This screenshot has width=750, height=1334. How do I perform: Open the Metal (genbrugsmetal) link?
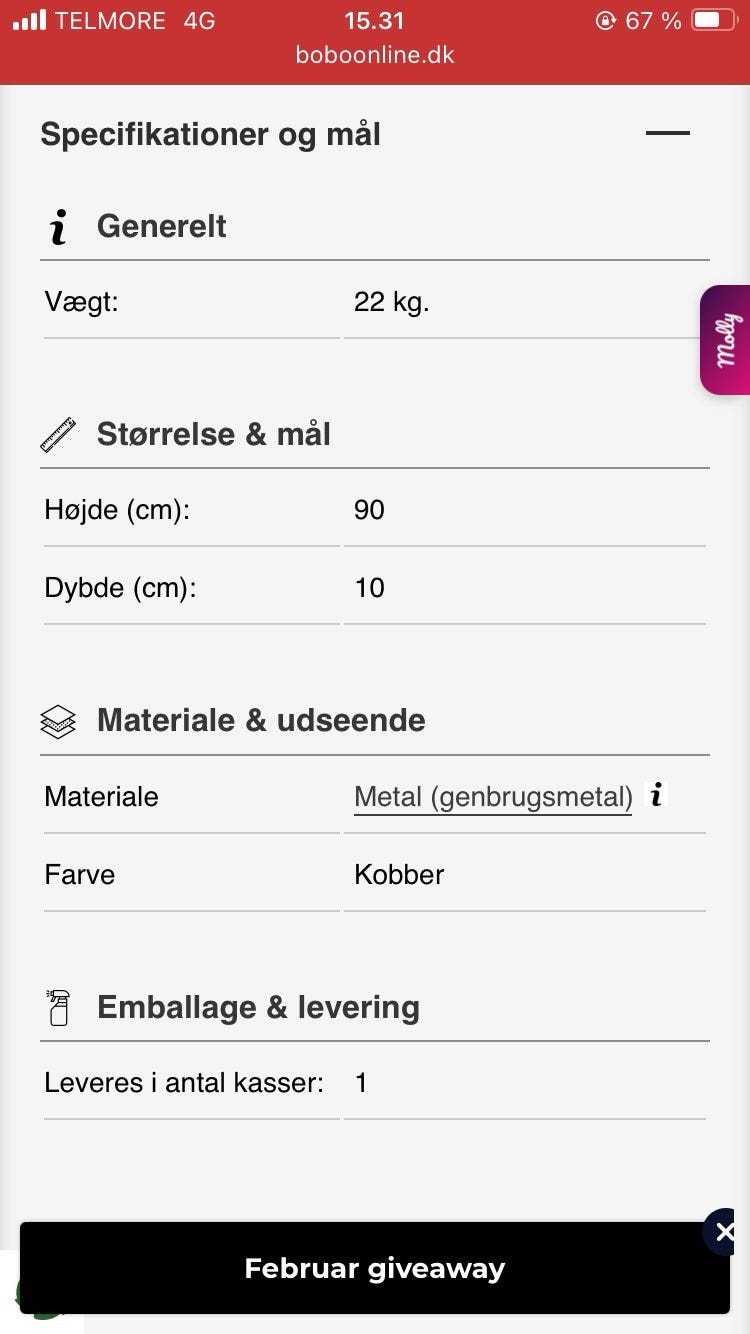click(492, 796)
